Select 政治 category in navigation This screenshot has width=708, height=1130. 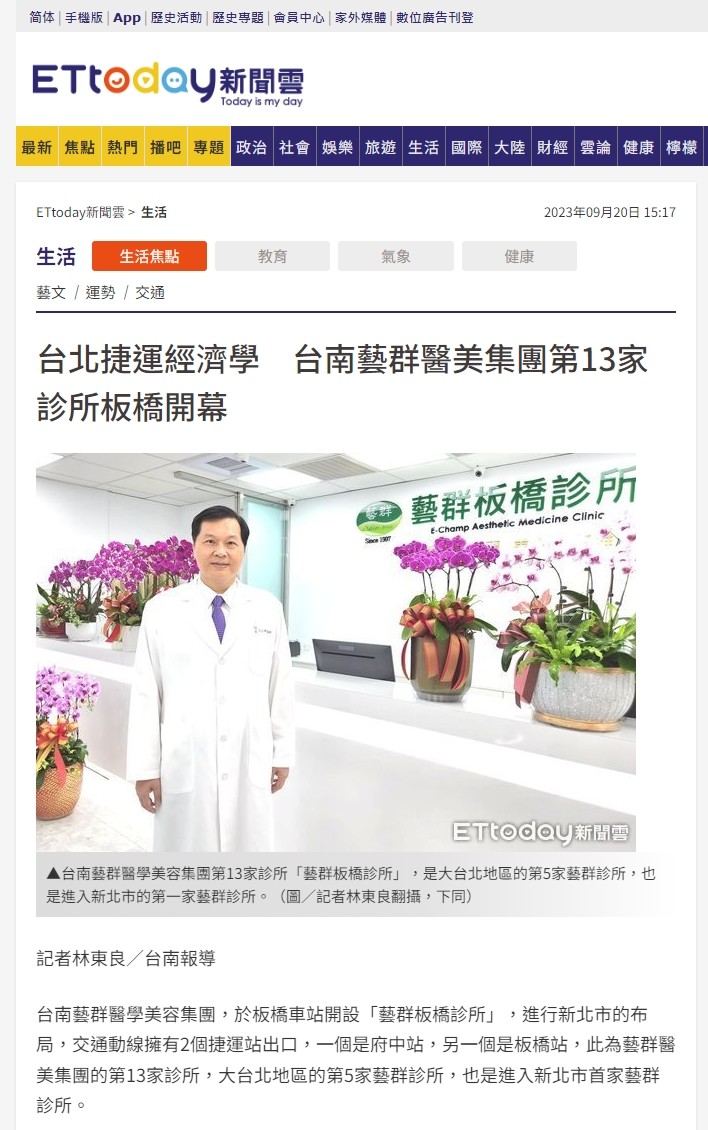point(251,147)
